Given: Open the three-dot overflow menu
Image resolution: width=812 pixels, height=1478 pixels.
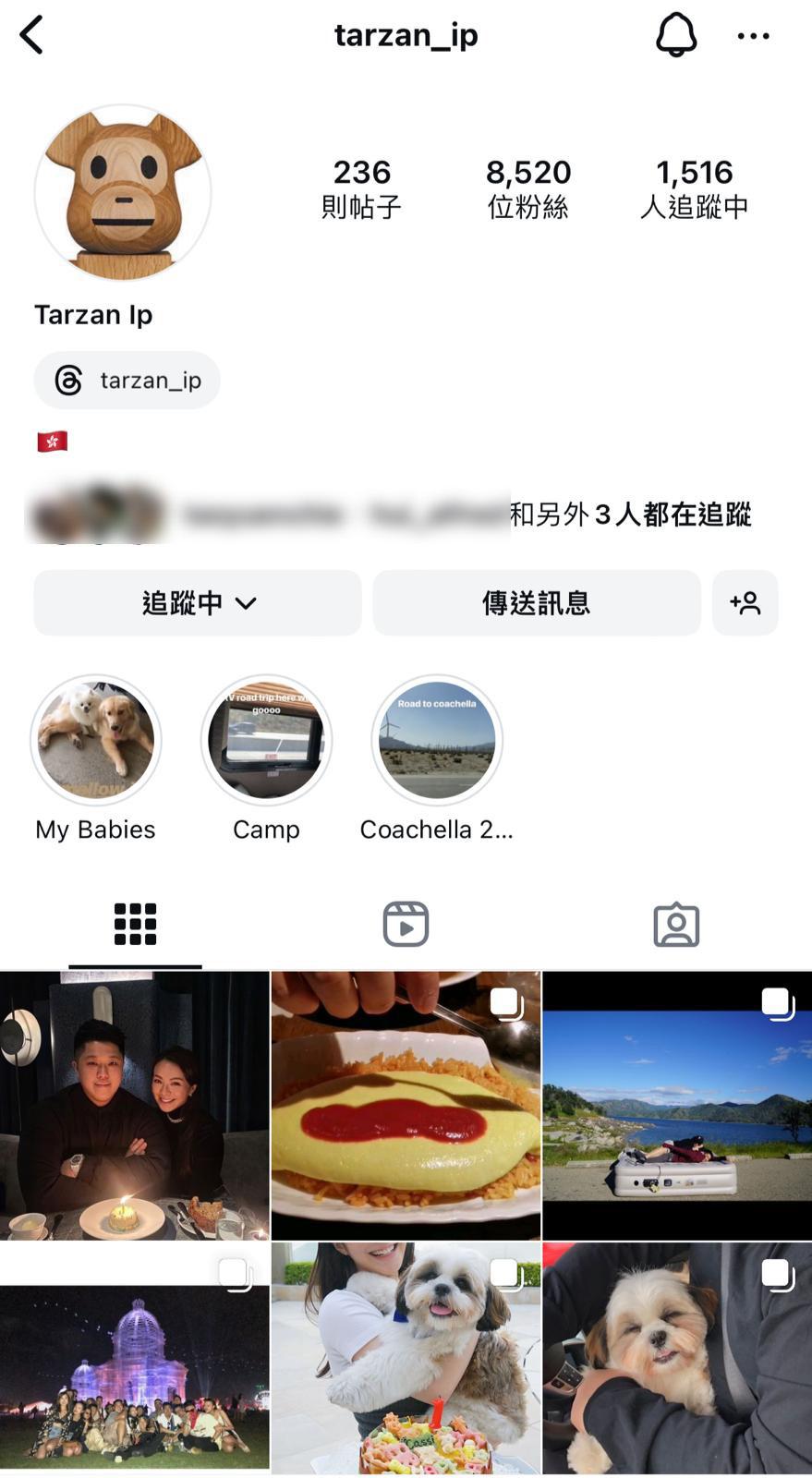Looking at the screenshot, I should 753,36.
